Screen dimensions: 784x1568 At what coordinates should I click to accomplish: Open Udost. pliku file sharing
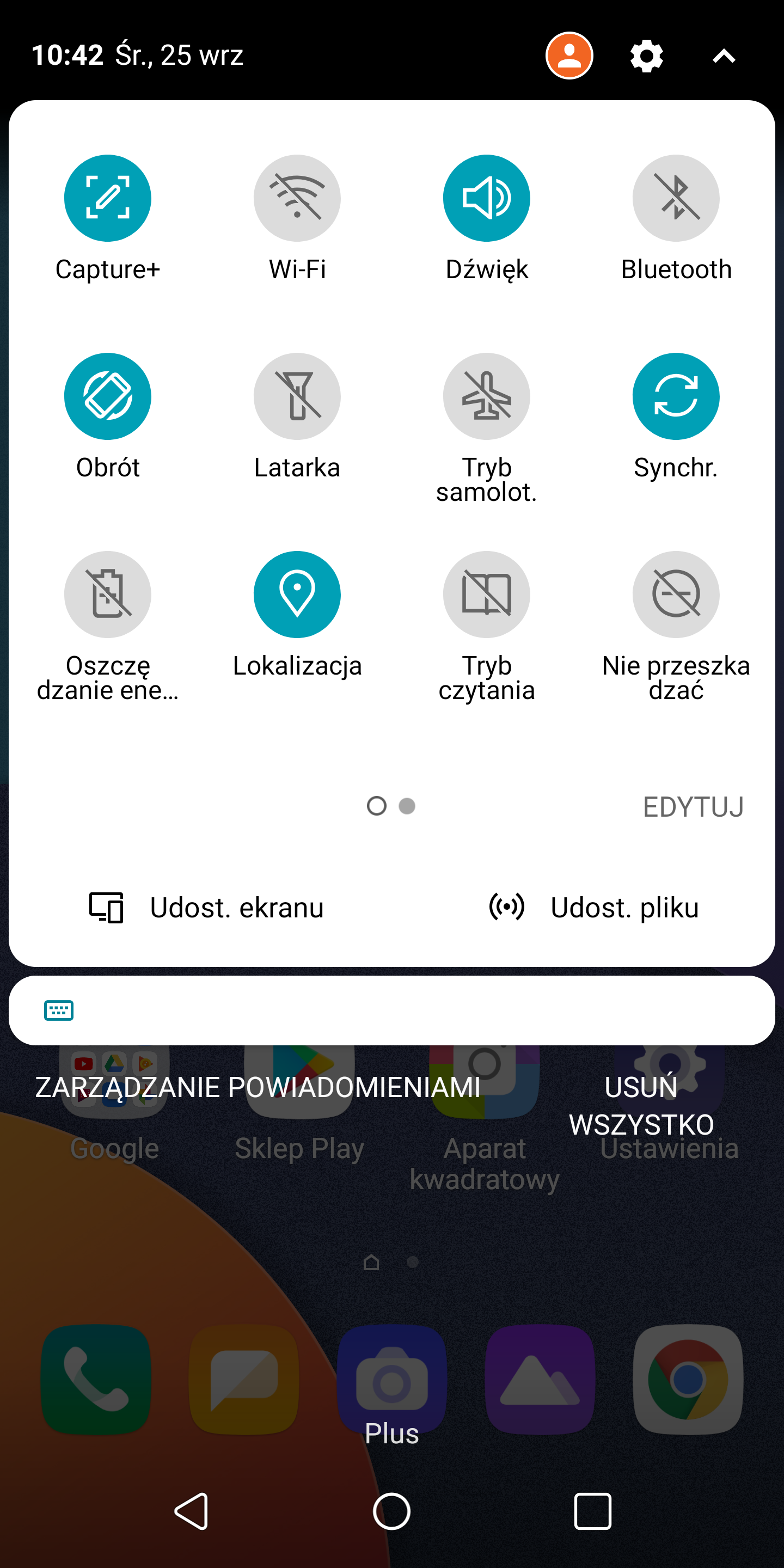pyautogui.click(x=594, y=908)
